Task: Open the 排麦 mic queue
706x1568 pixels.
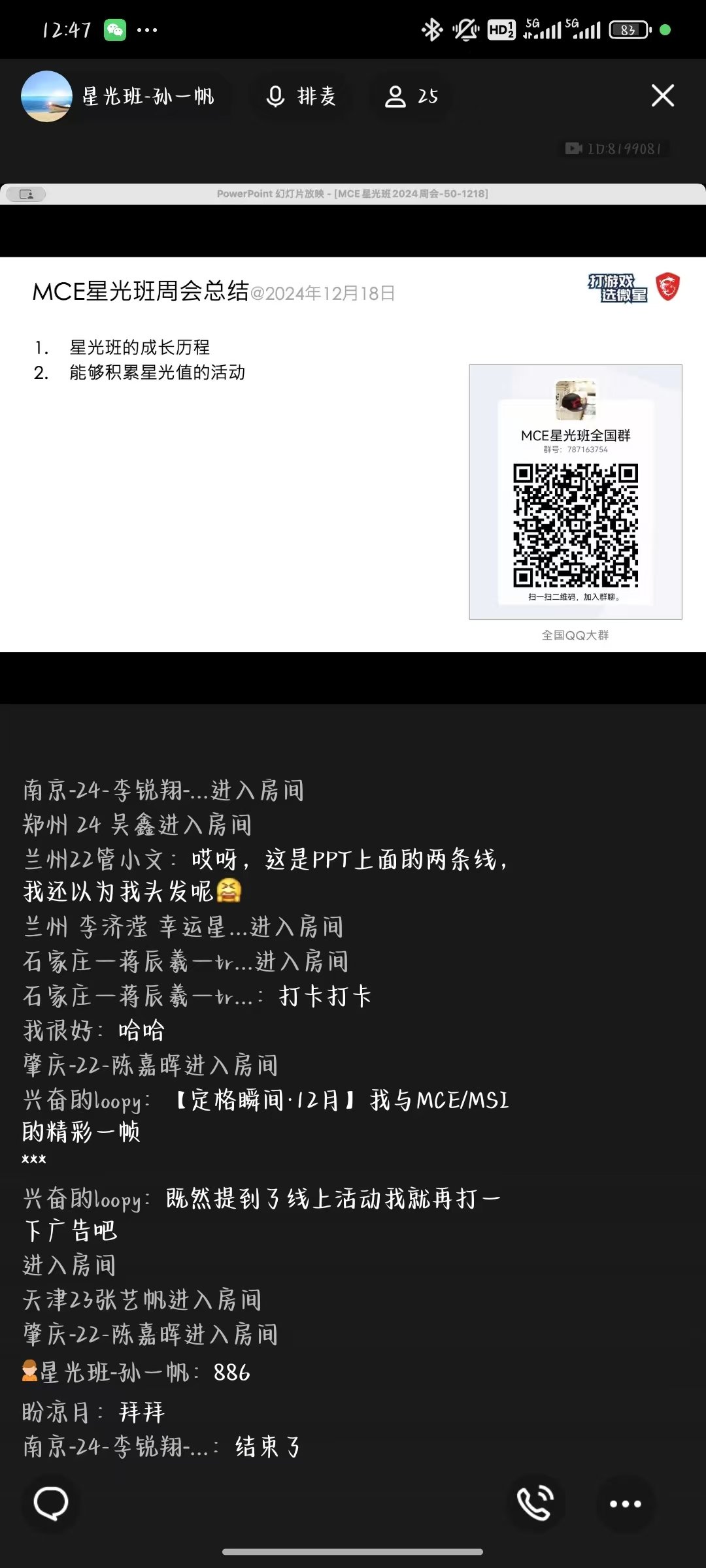Action: tap(301, 97)
